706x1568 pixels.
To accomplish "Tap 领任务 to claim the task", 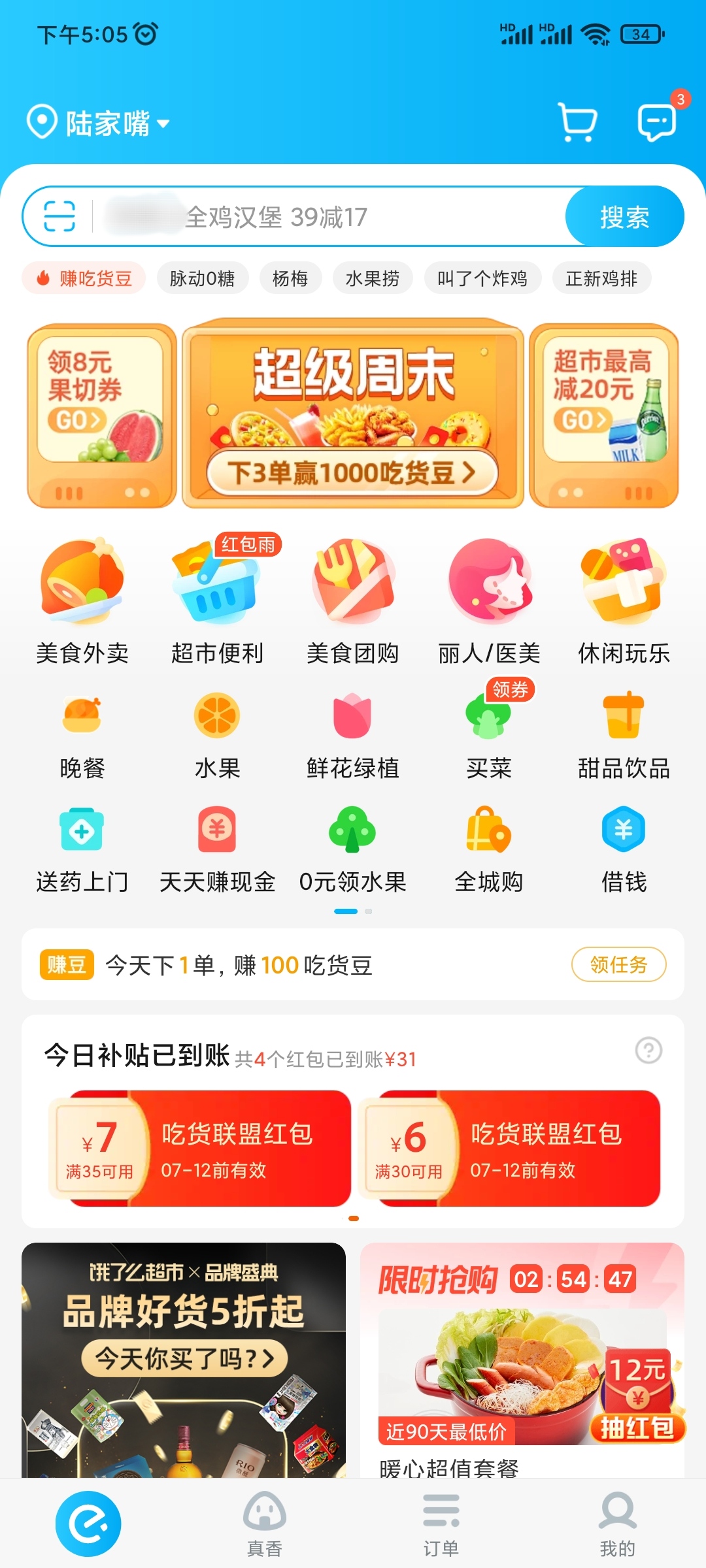I will [618, 964].
